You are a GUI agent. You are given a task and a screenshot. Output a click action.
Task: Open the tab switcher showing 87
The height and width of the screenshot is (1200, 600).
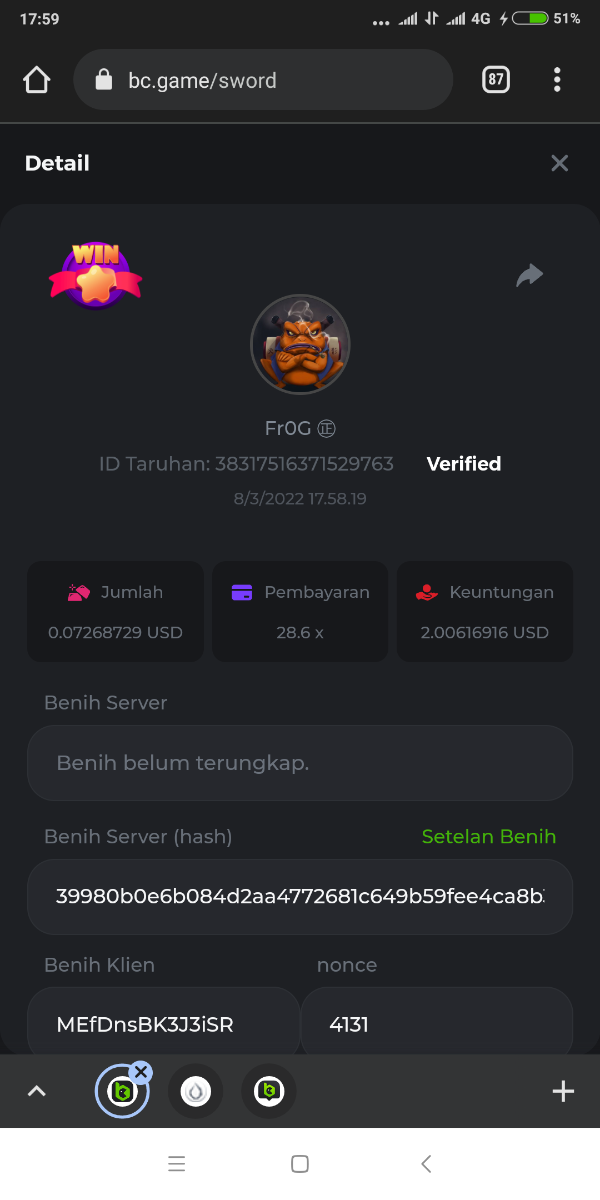[x=496, y=80]
